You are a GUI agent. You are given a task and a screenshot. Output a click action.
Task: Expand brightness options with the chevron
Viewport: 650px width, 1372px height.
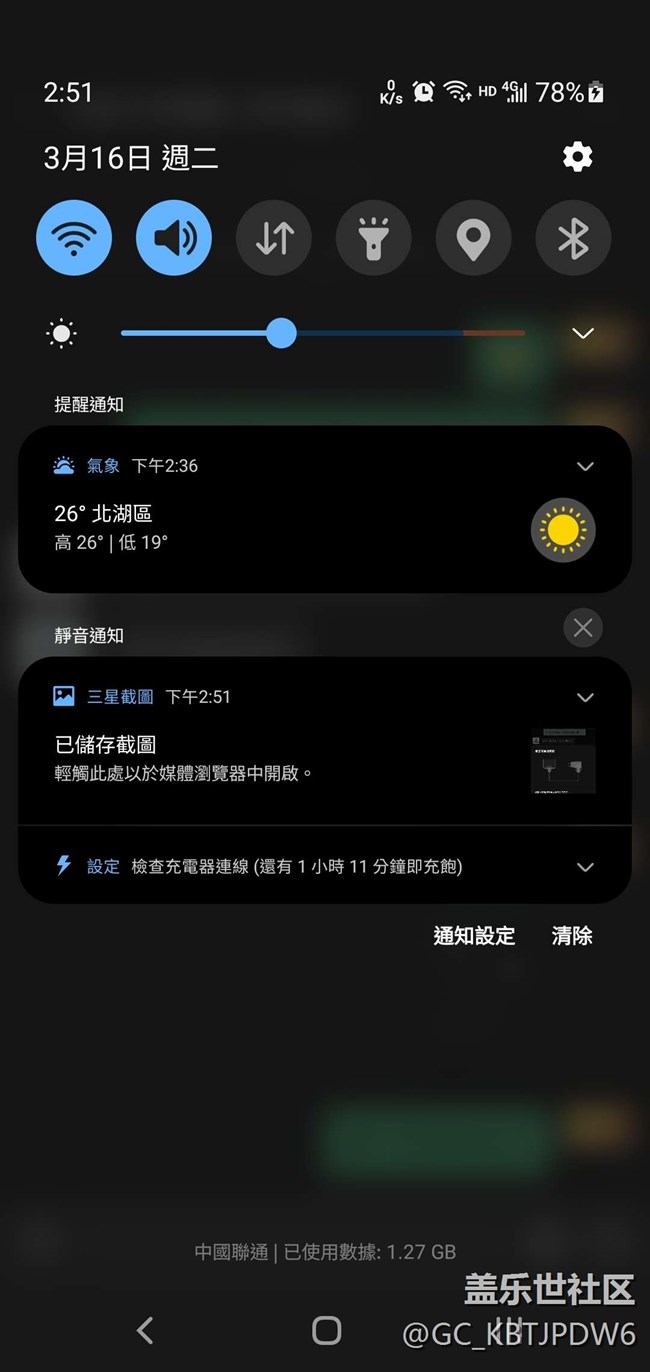tap(583, 333)
